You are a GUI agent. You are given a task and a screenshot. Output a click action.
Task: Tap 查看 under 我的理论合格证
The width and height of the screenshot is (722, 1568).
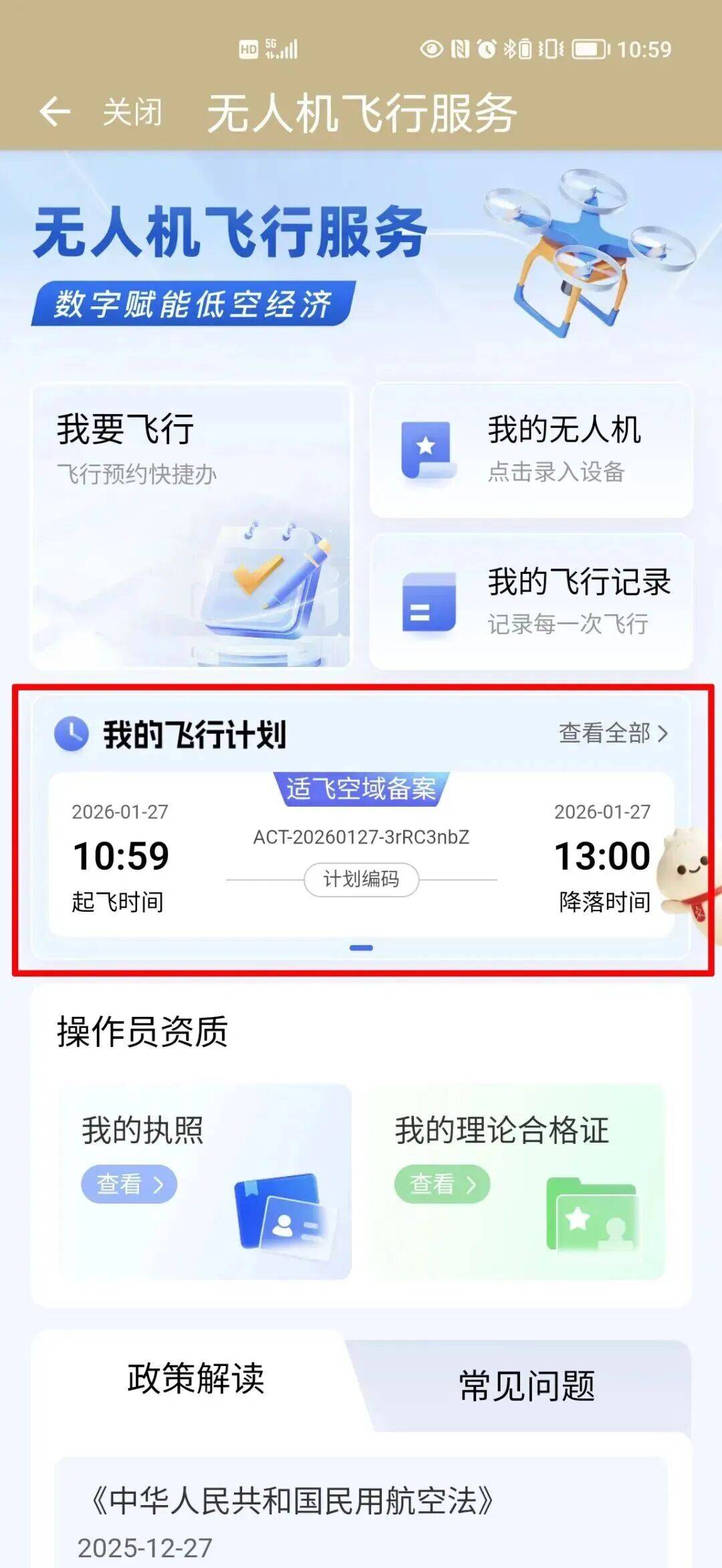(442, 1184)
